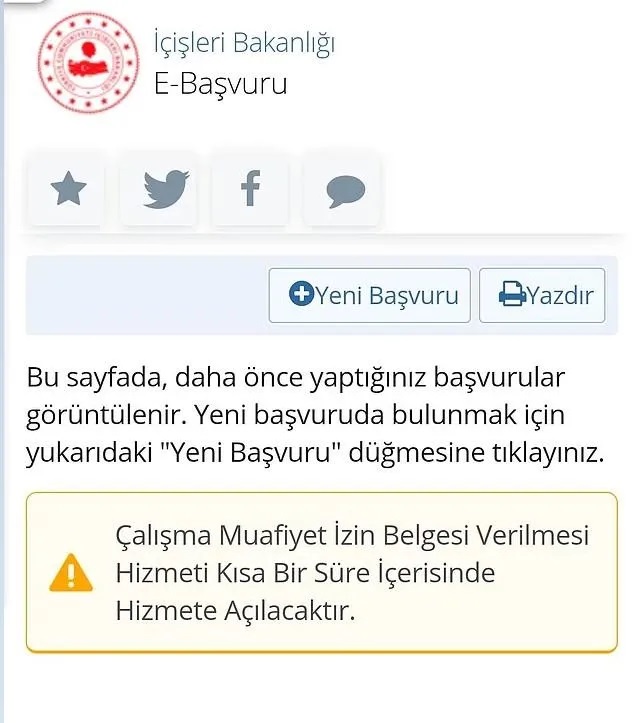
Task: Open the comment bubble icon
Action: coord(345,190)
